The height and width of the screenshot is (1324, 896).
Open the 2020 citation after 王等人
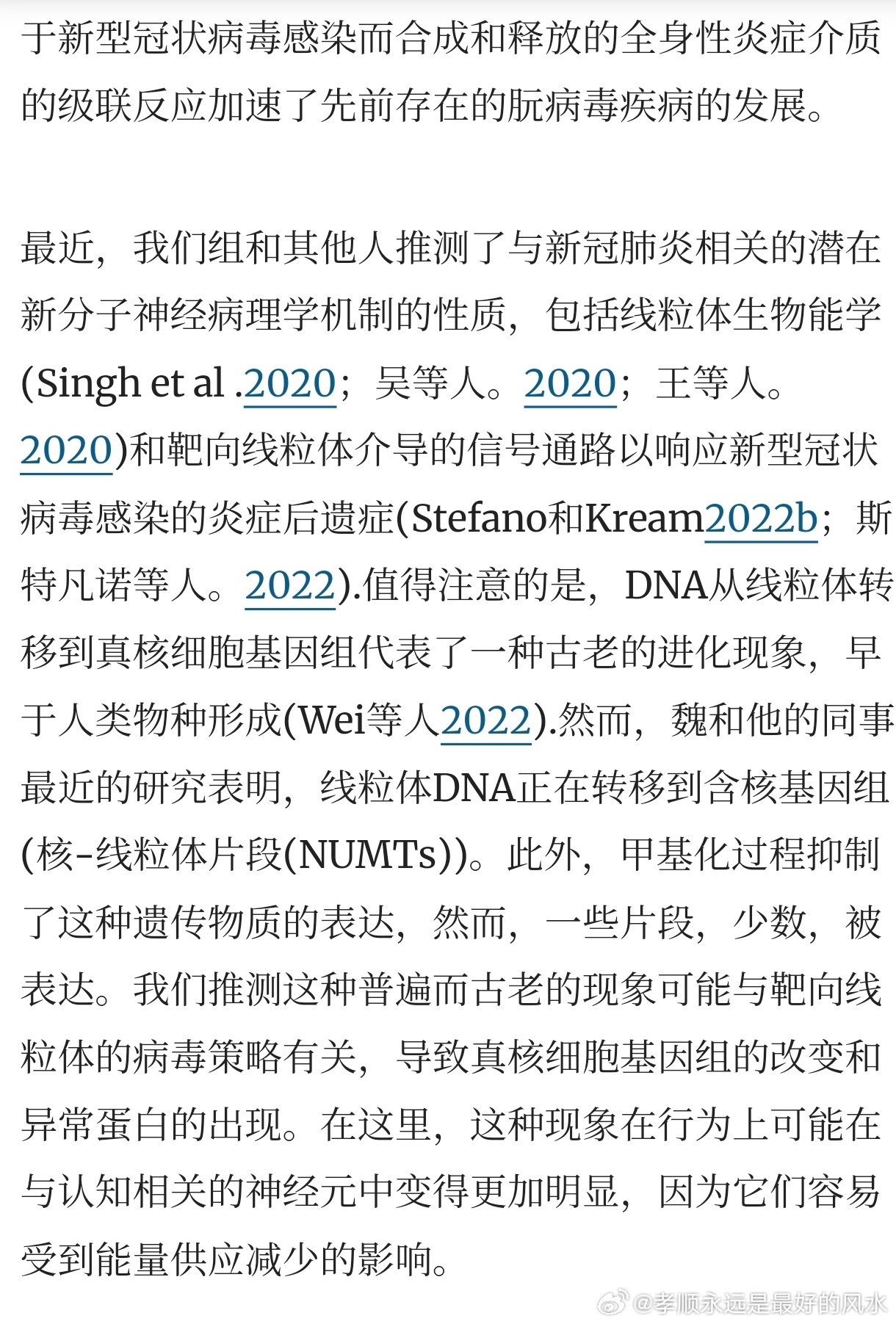(x=66, y=450)
